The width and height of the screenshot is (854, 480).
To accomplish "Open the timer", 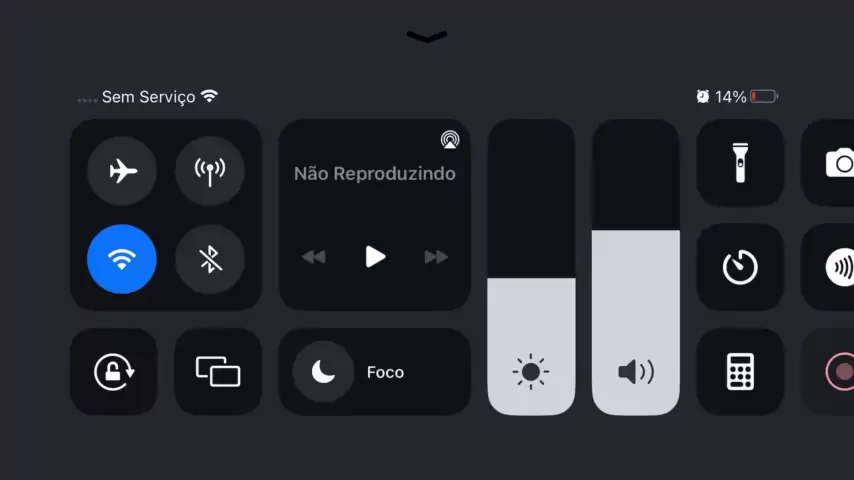I will (x=740, y=267).
